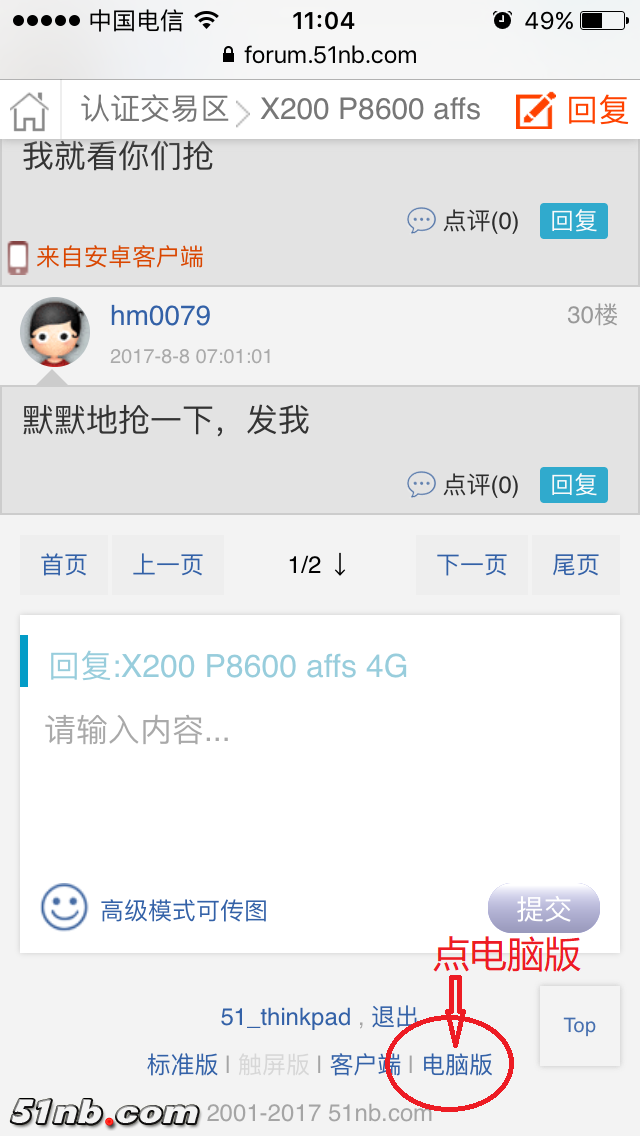The image size is (640, 1136).
Task: Open 点评(0) on hm0079's post
Action: tap(463, 485)
